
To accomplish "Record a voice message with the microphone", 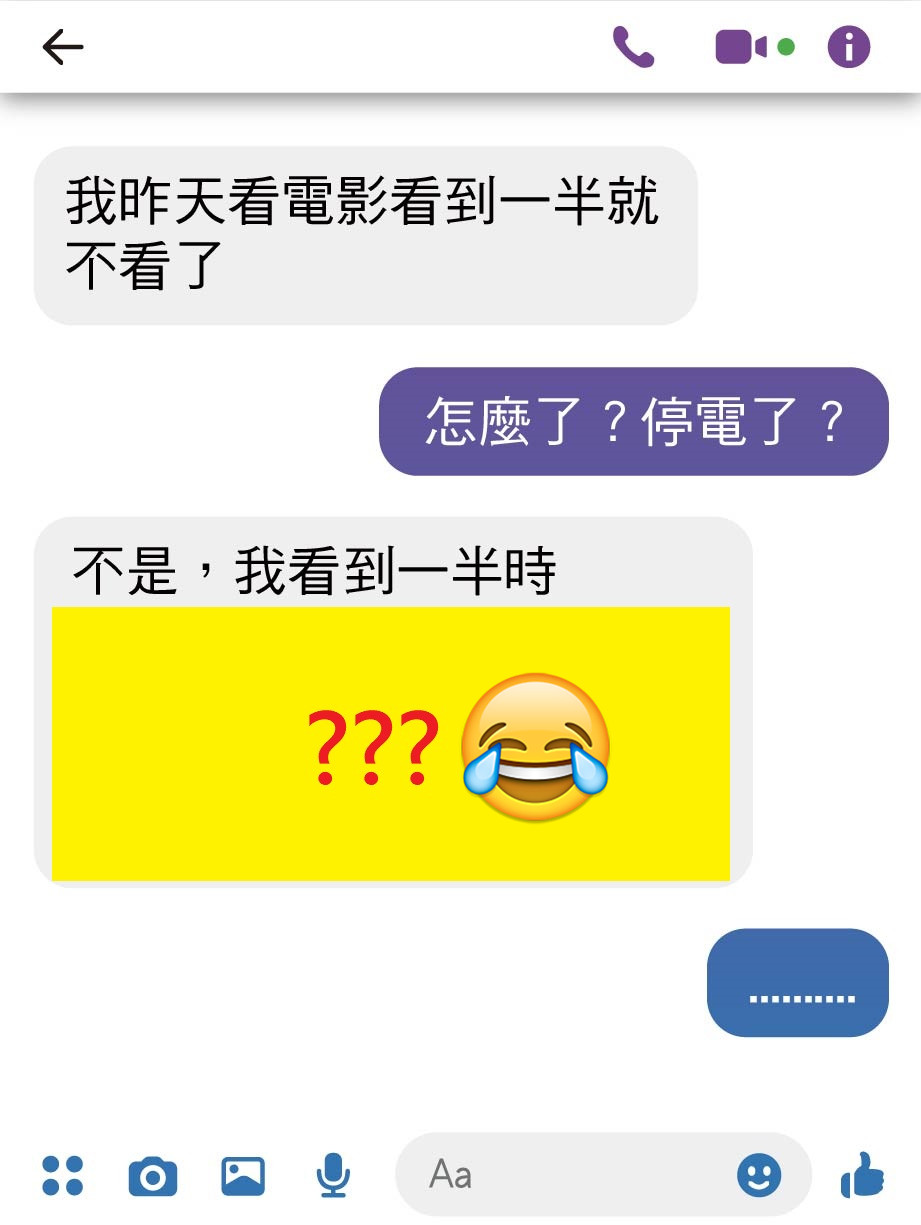I will click(x=333, y=1176).
